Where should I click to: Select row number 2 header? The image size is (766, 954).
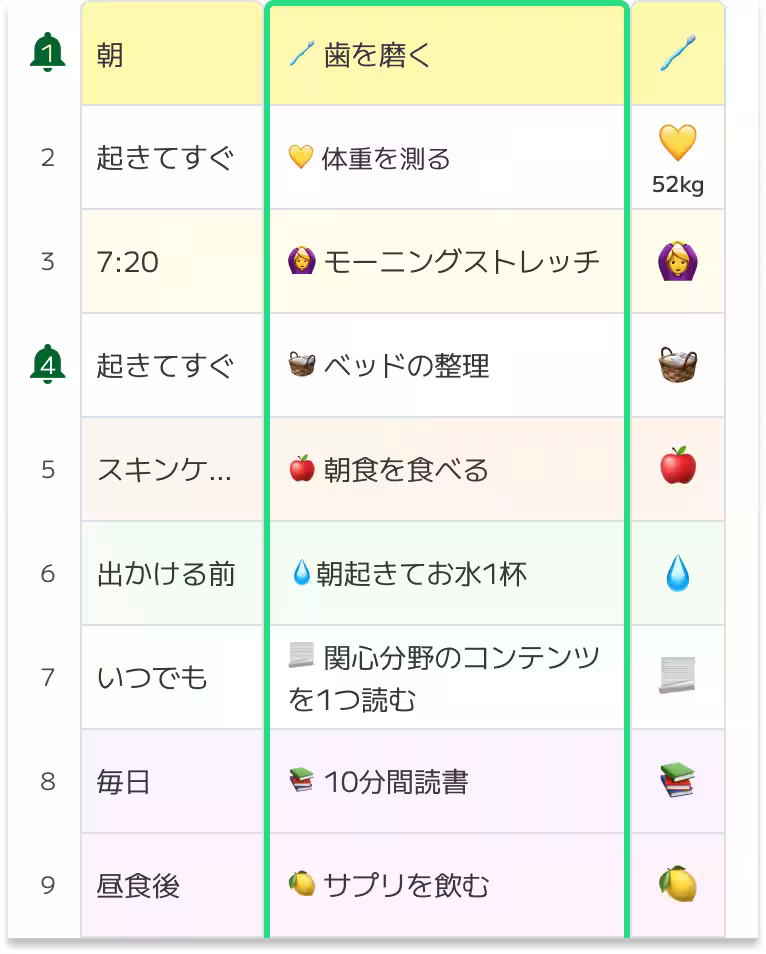[45, 157]
